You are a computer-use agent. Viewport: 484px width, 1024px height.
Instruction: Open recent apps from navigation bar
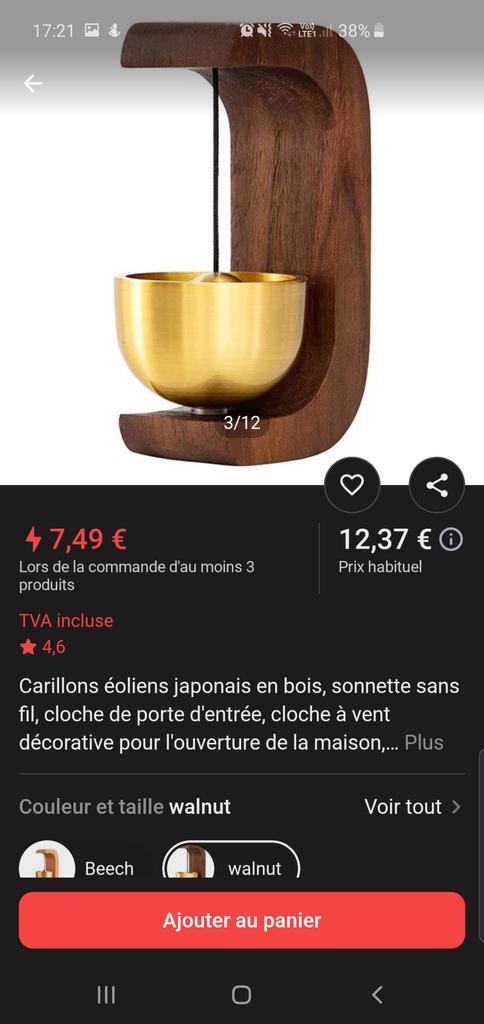(106, 995)
